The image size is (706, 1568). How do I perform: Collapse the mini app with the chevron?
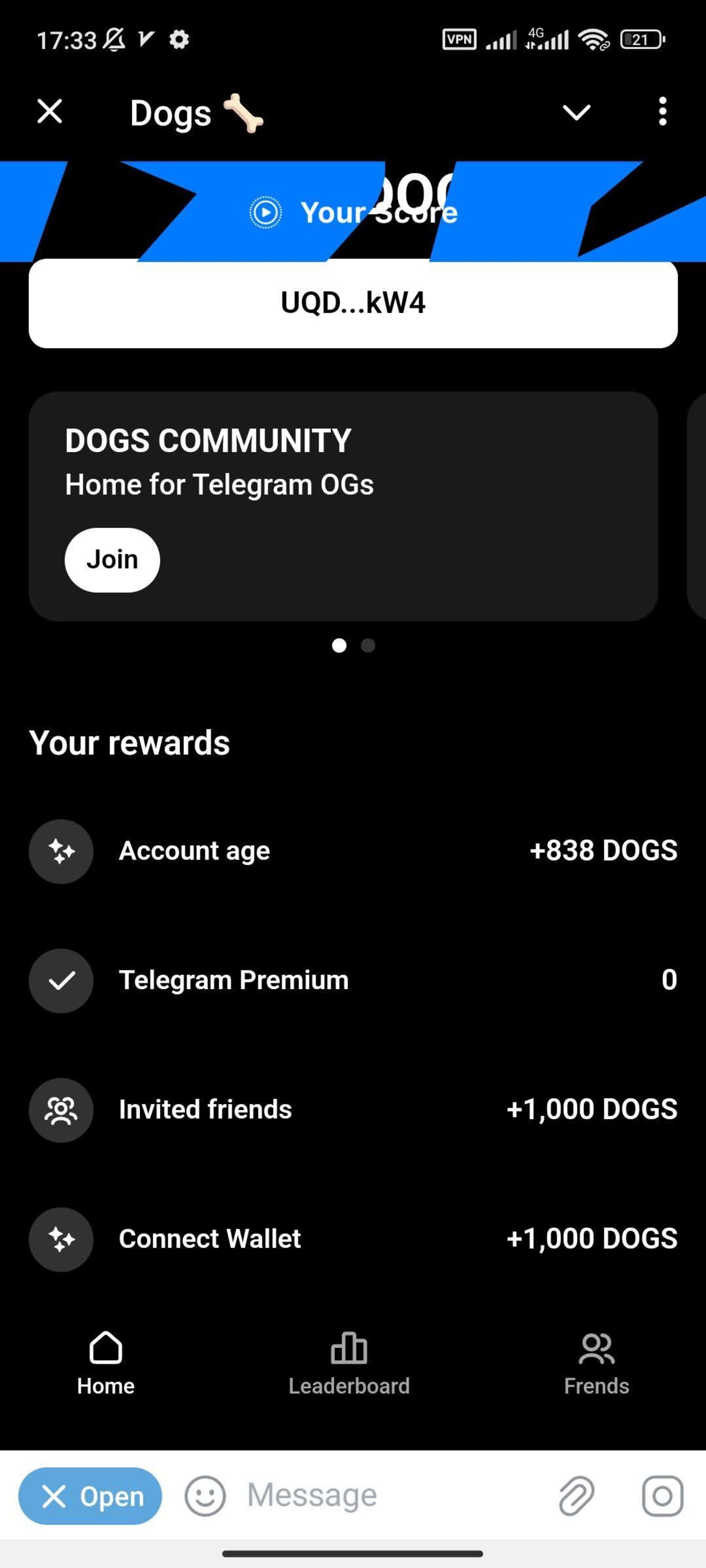[575, 112]
